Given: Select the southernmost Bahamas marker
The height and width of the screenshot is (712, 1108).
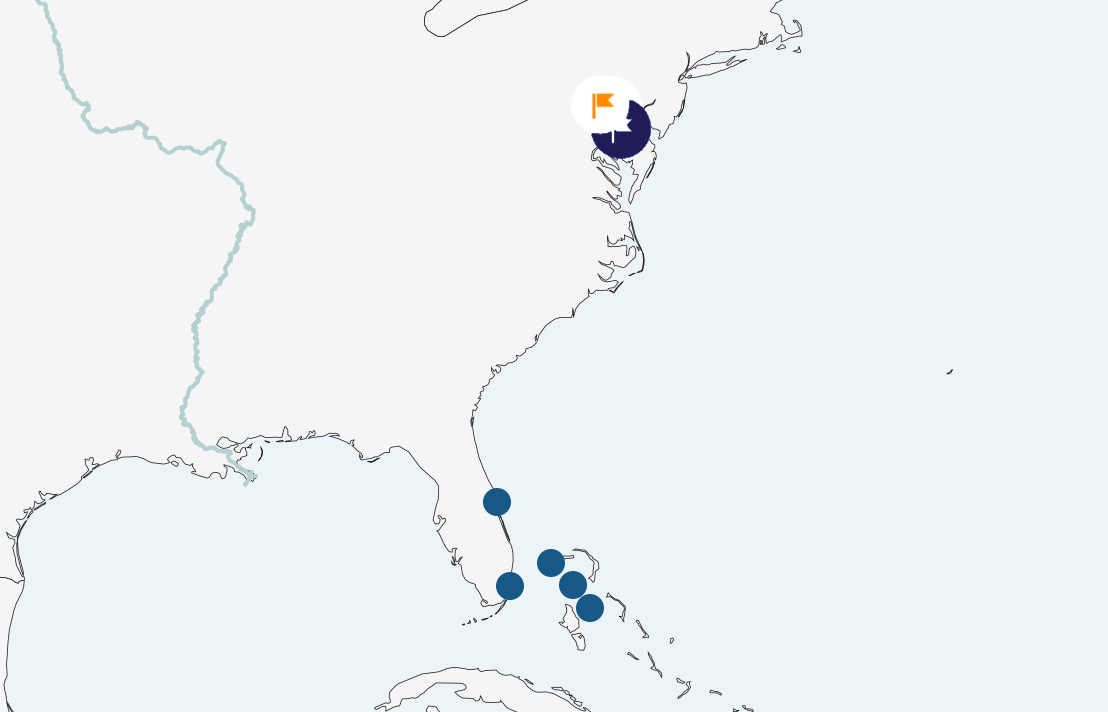Looking at the screenshot, I should point(590,607).
